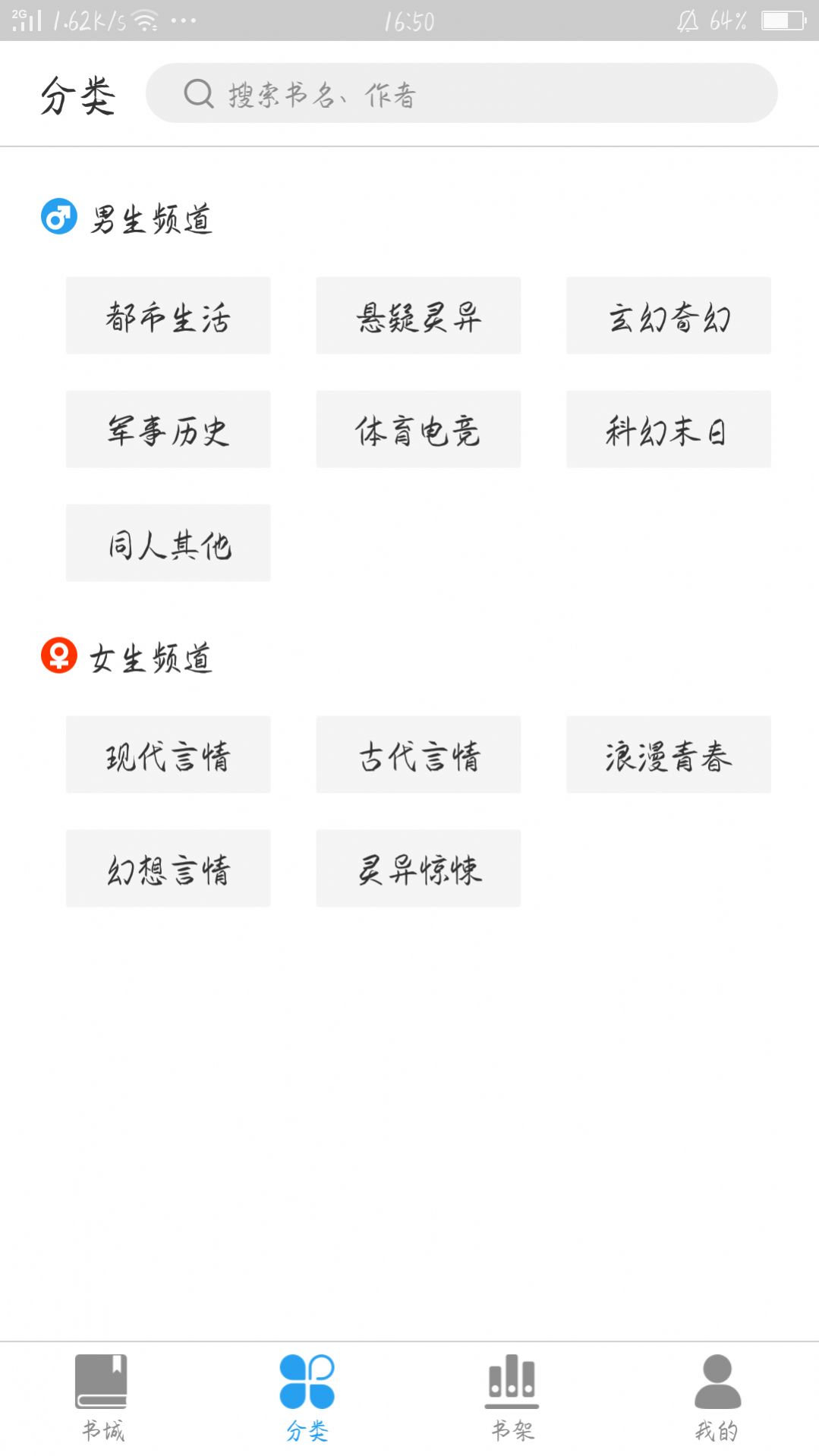
Task: Open the 古代言情 category
Action: tap(418, 755)
